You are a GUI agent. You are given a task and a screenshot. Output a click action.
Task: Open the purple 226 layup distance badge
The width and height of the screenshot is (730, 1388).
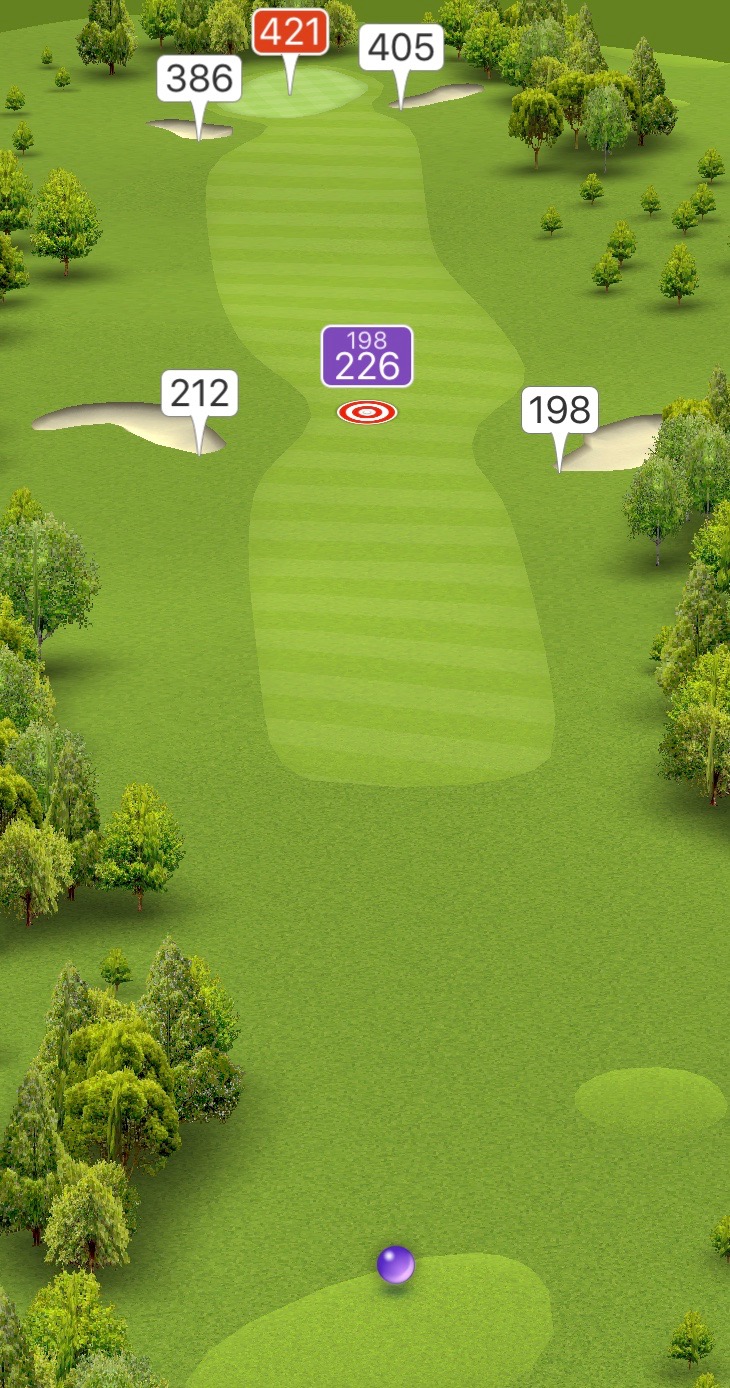(366, 355)
